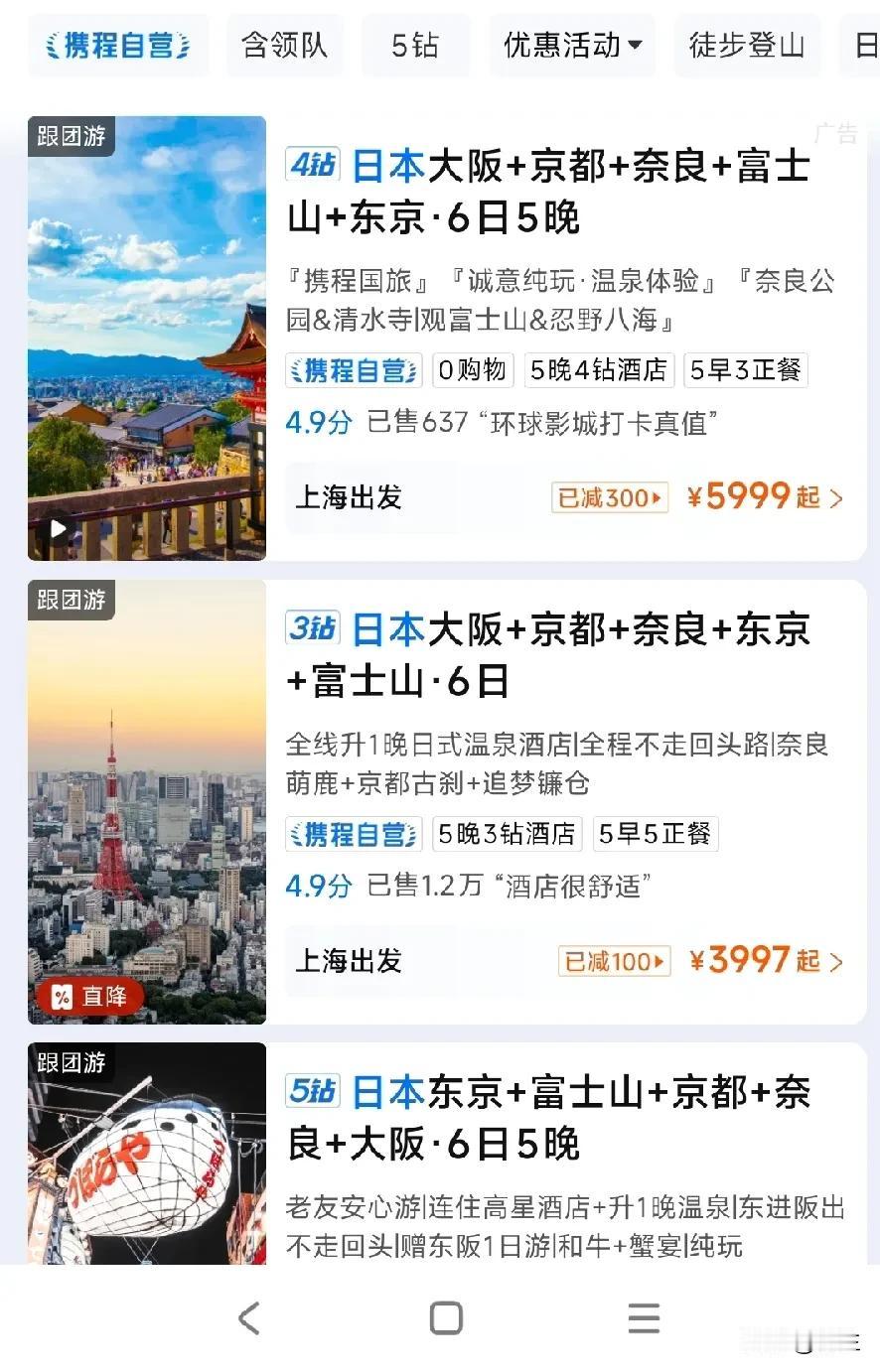Image resolution: width=880 pixels, height=1372 pixels.
Task: Tap the home square icon at screen bottom
Action: [x=445, y=1317]
